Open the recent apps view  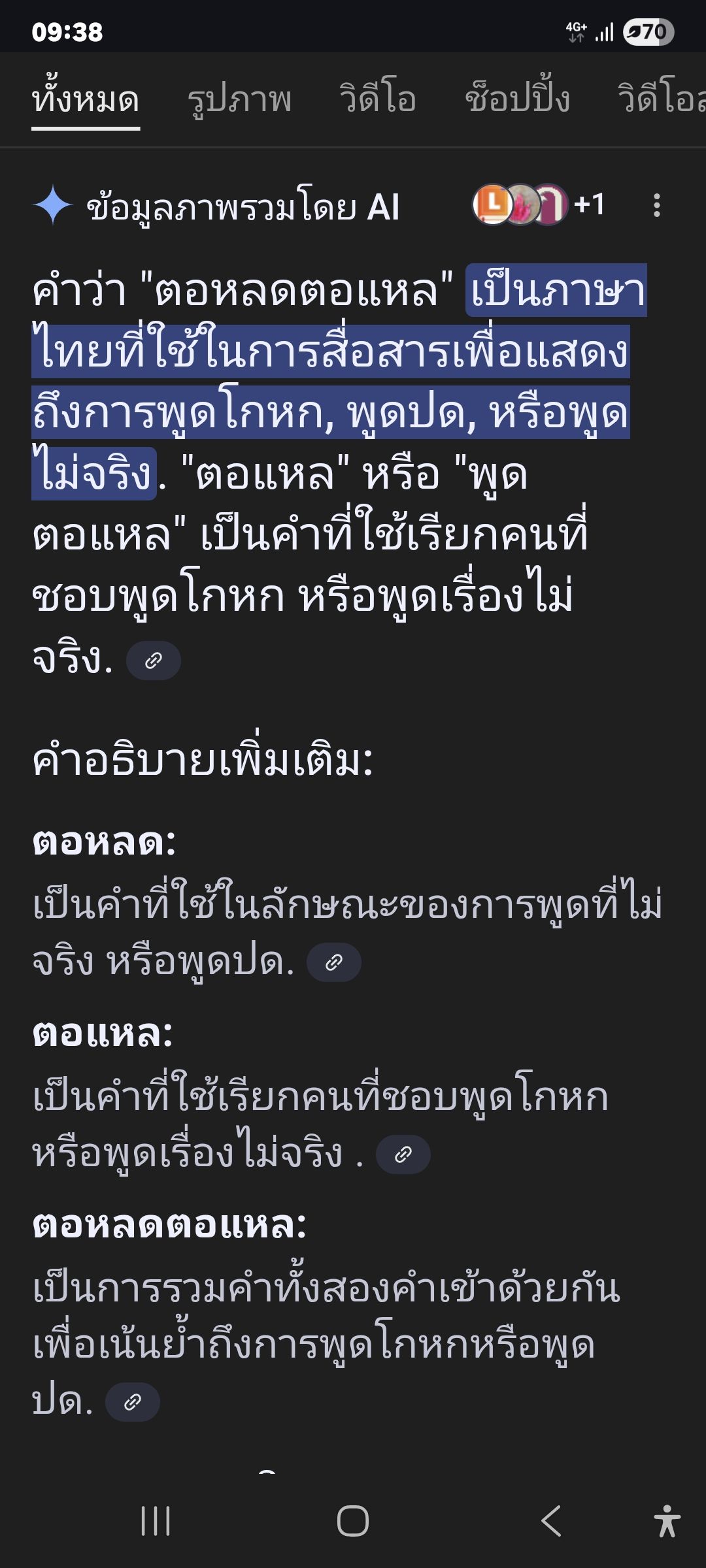point(156,1520)
